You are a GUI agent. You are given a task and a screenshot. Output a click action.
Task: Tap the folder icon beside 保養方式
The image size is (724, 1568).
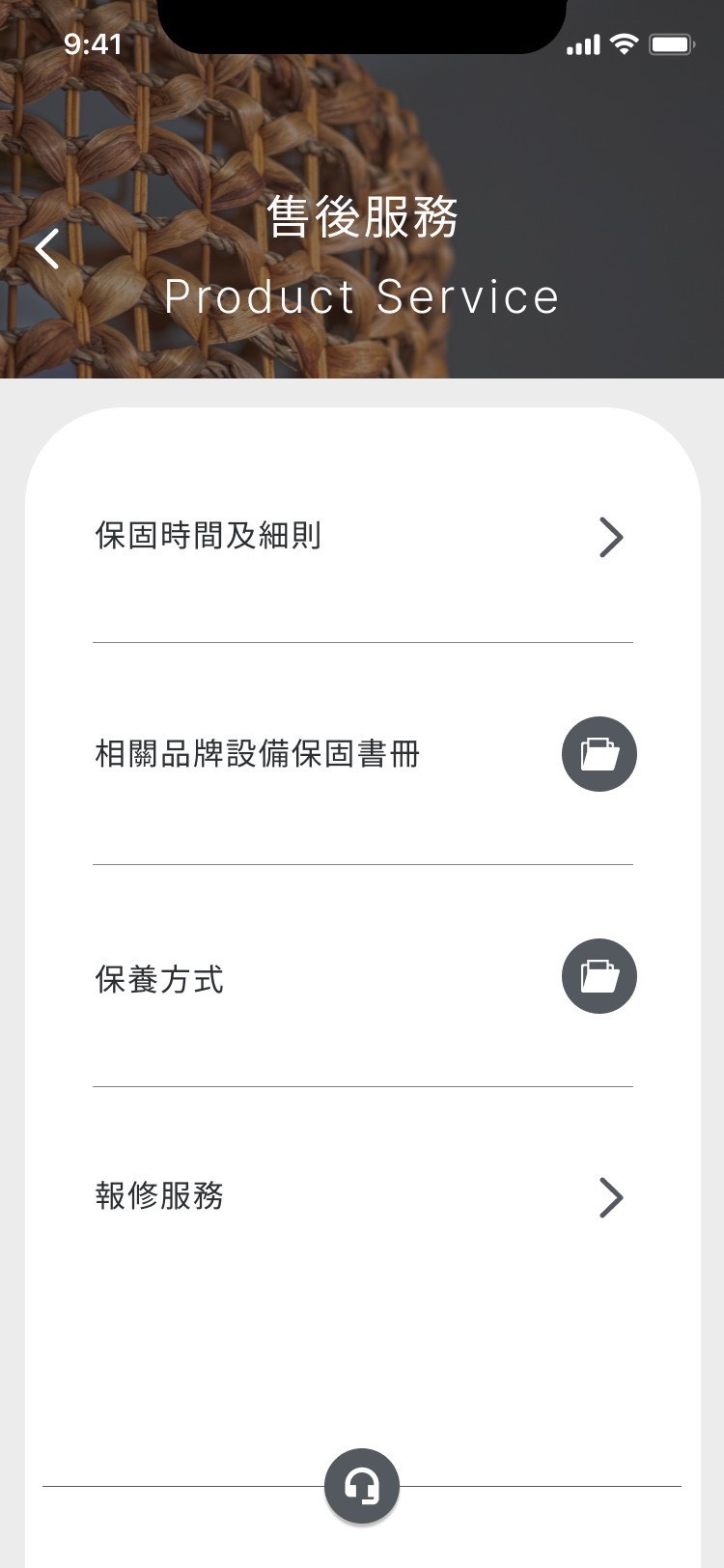tap(599, 976)
